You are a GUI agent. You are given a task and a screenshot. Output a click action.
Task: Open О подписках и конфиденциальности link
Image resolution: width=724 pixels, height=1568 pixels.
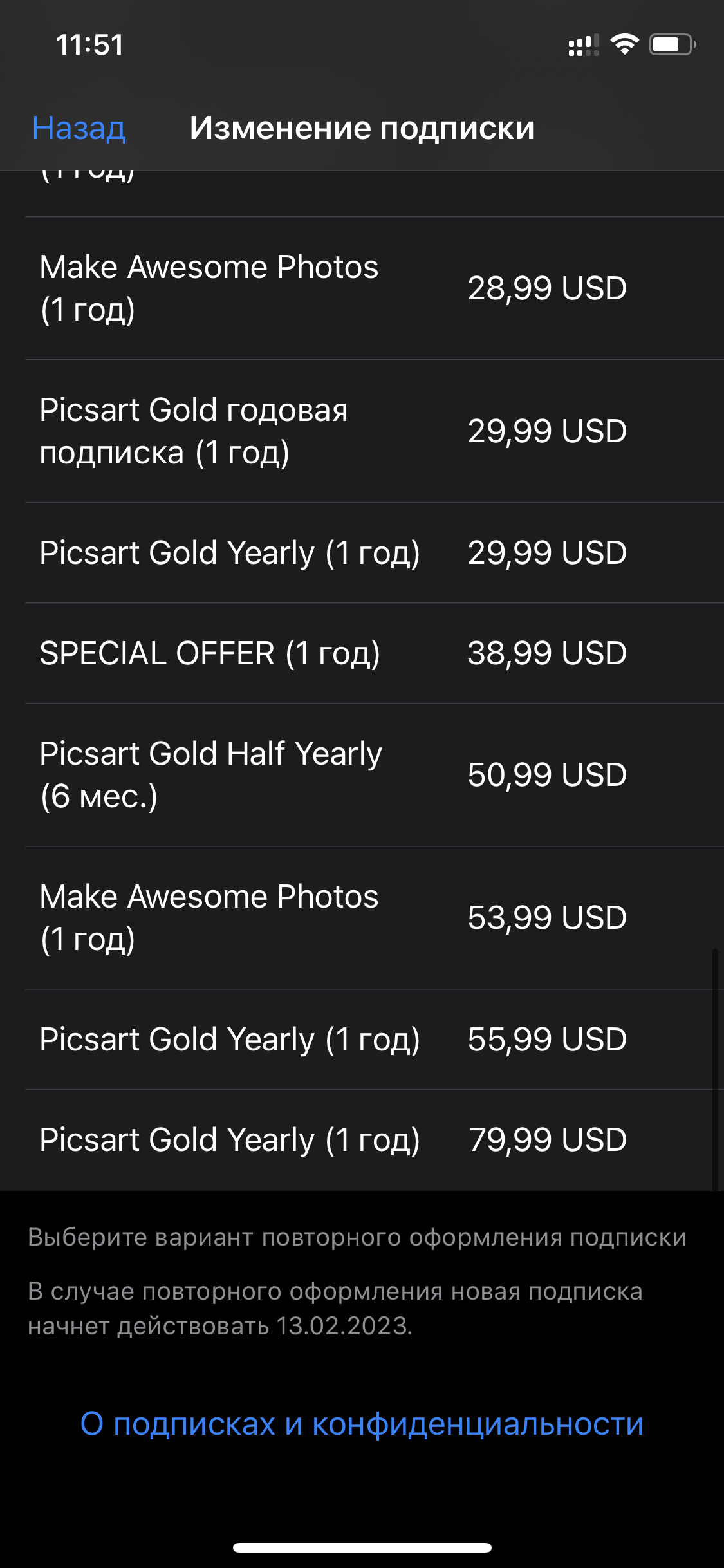pyautogui.click(x=362, y=1424)
